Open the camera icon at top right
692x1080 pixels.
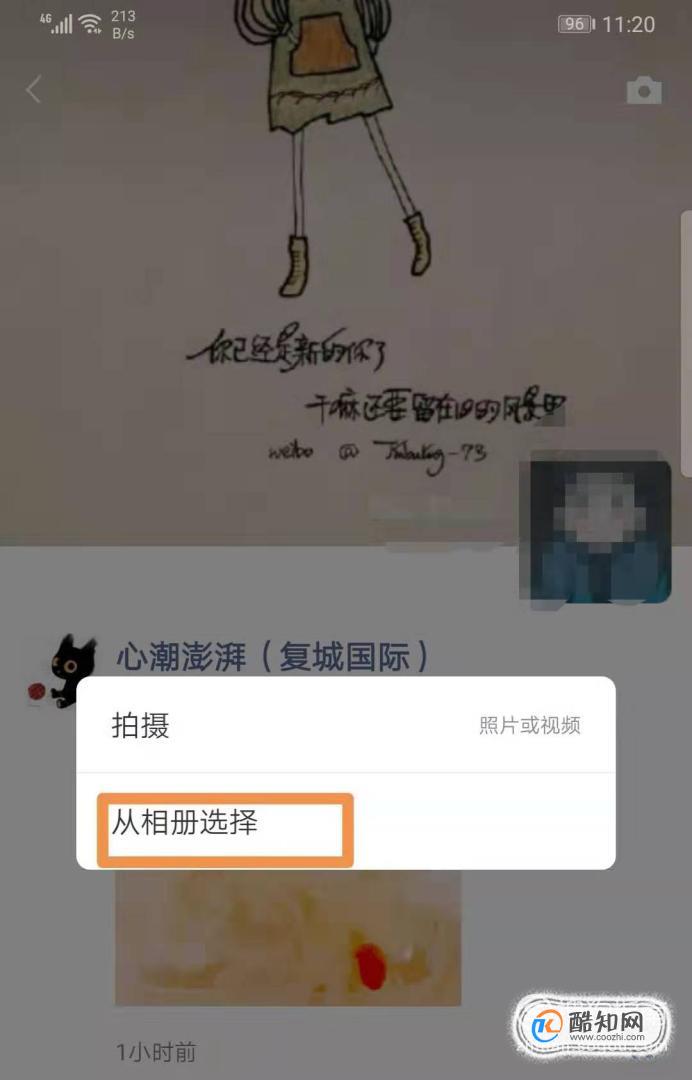click(x=644, y=90)
